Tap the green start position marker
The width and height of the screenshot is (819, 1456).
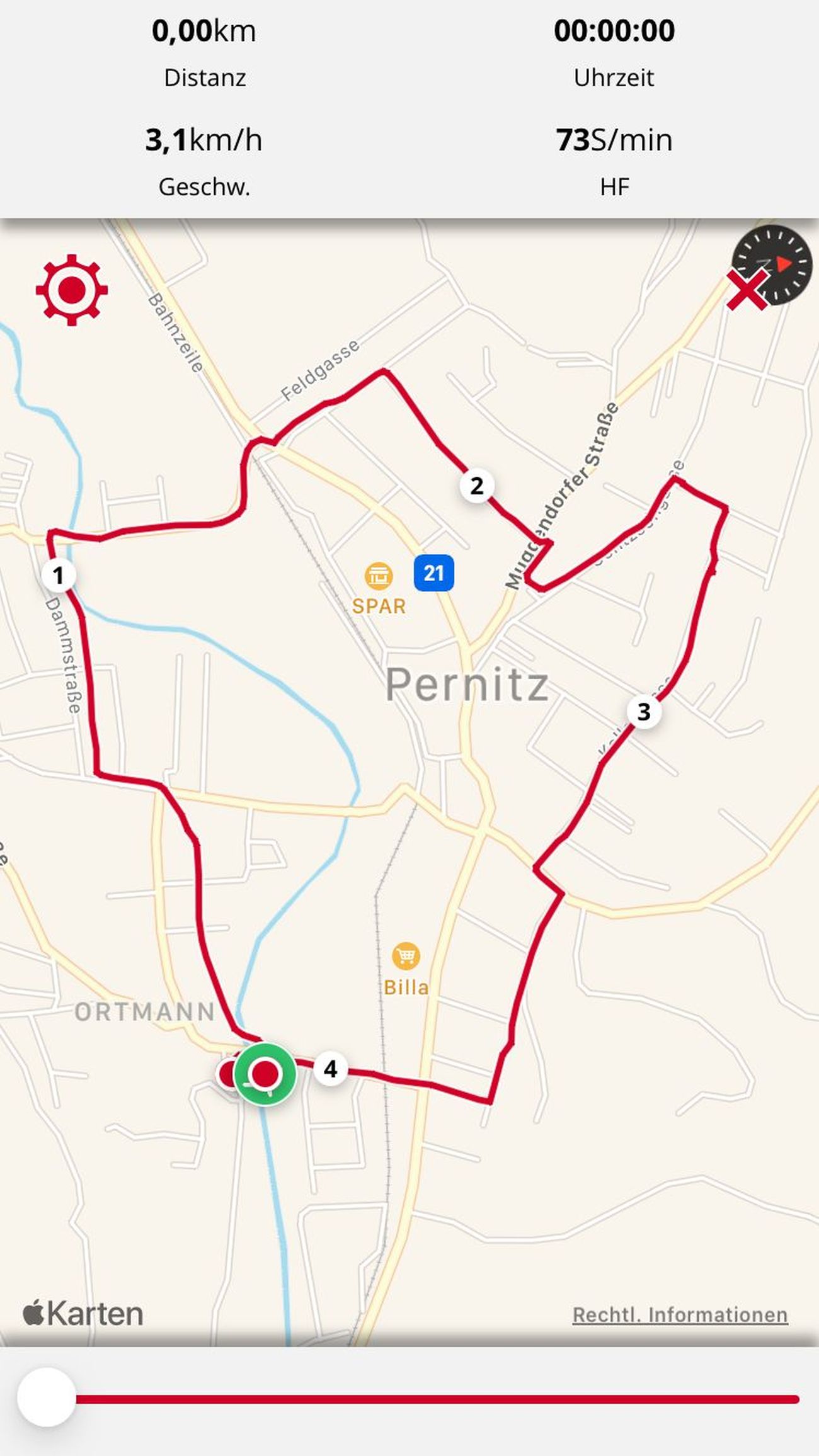(265, 1074)
